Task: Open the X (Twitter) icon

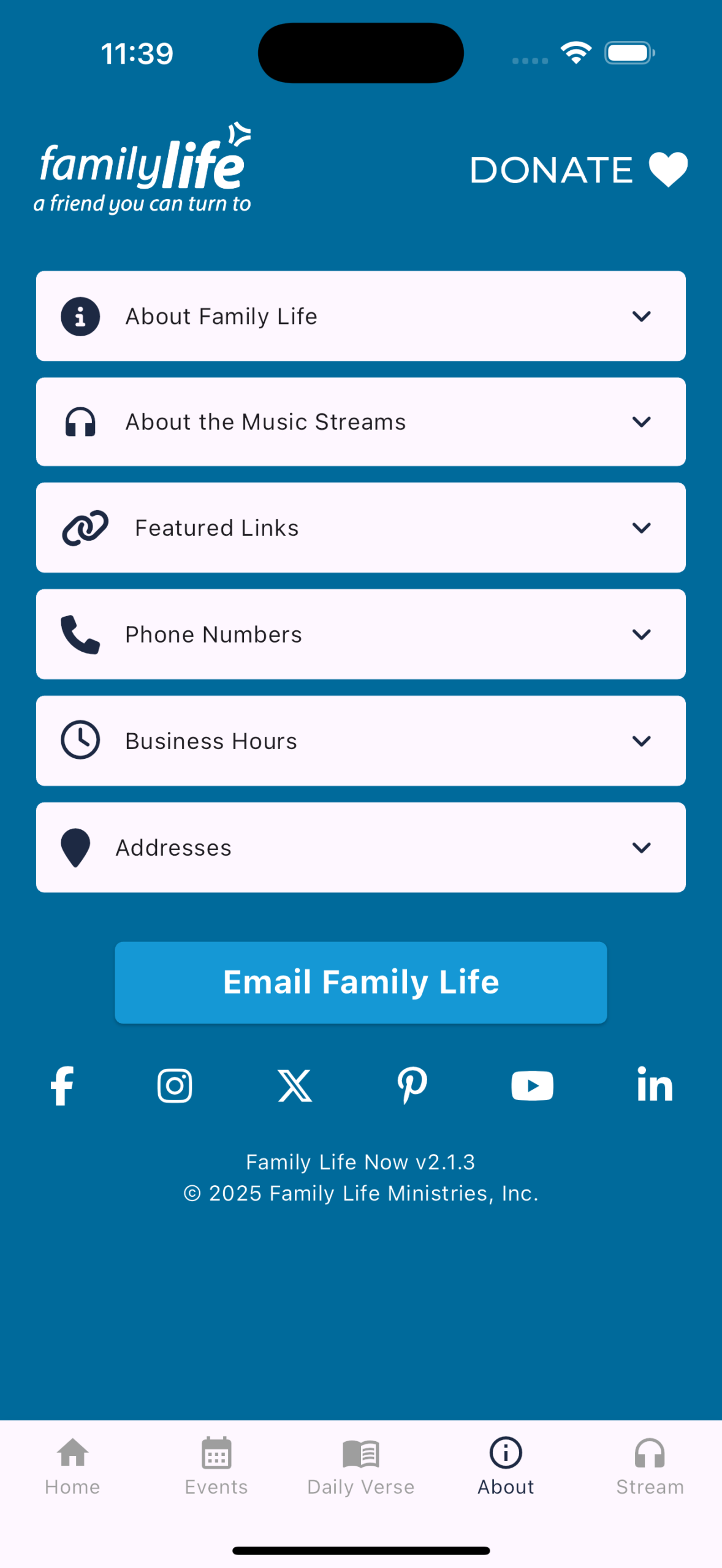Action: click(295, 1085)
